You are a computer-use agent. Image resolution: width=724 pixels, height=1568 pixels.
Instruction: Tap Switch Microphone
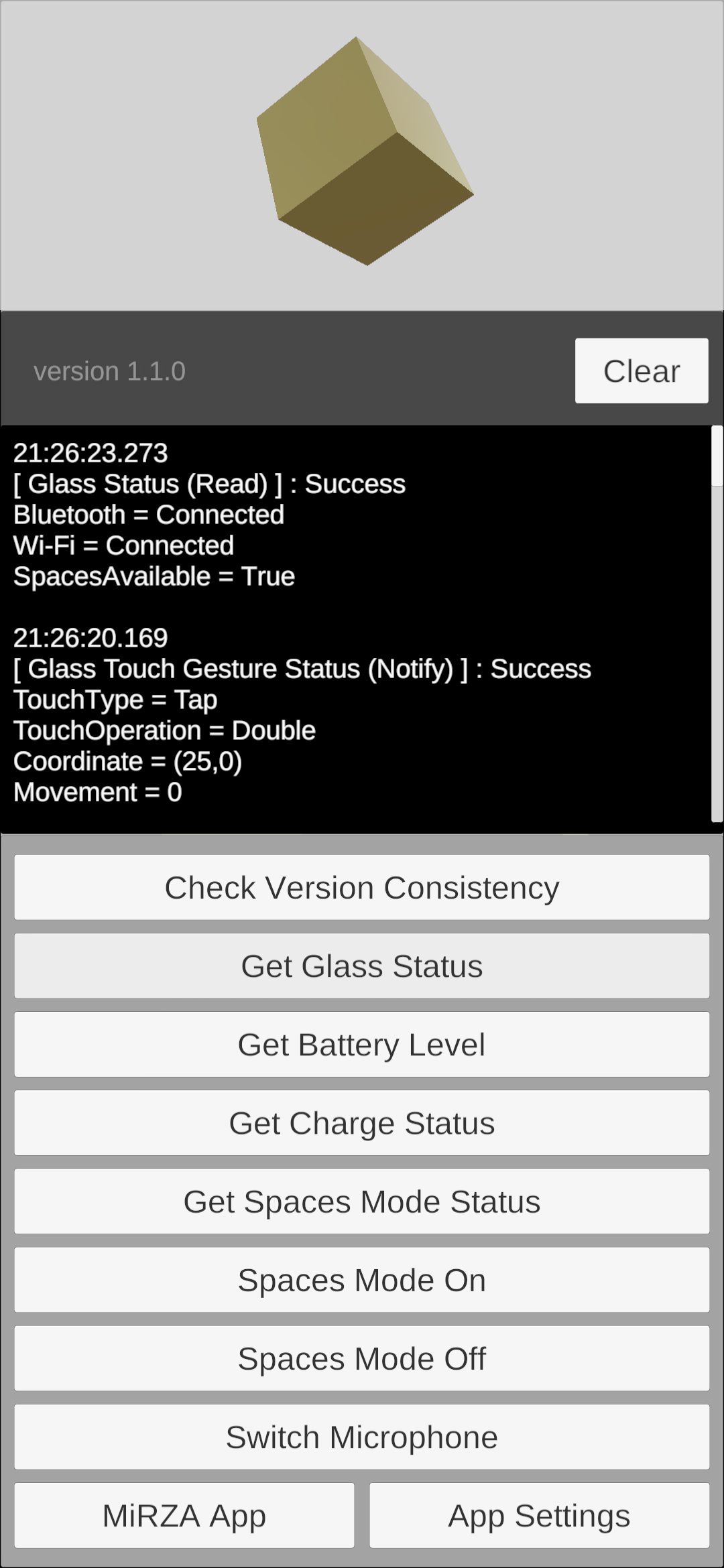click(362, 1437)
